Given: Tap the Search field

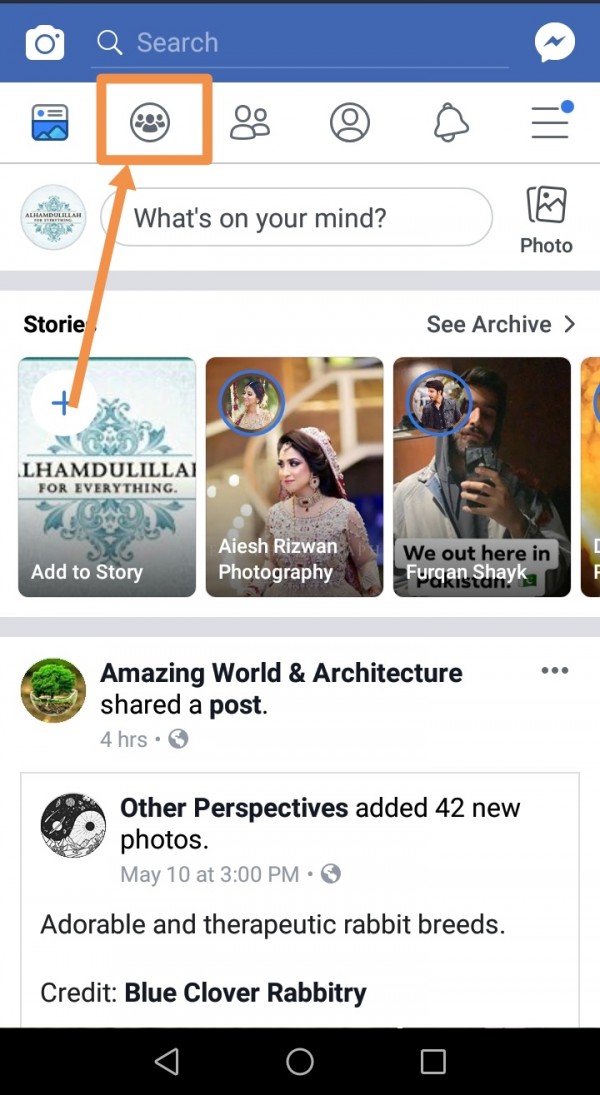Looking at the screenshot, I should pos(300,43).
